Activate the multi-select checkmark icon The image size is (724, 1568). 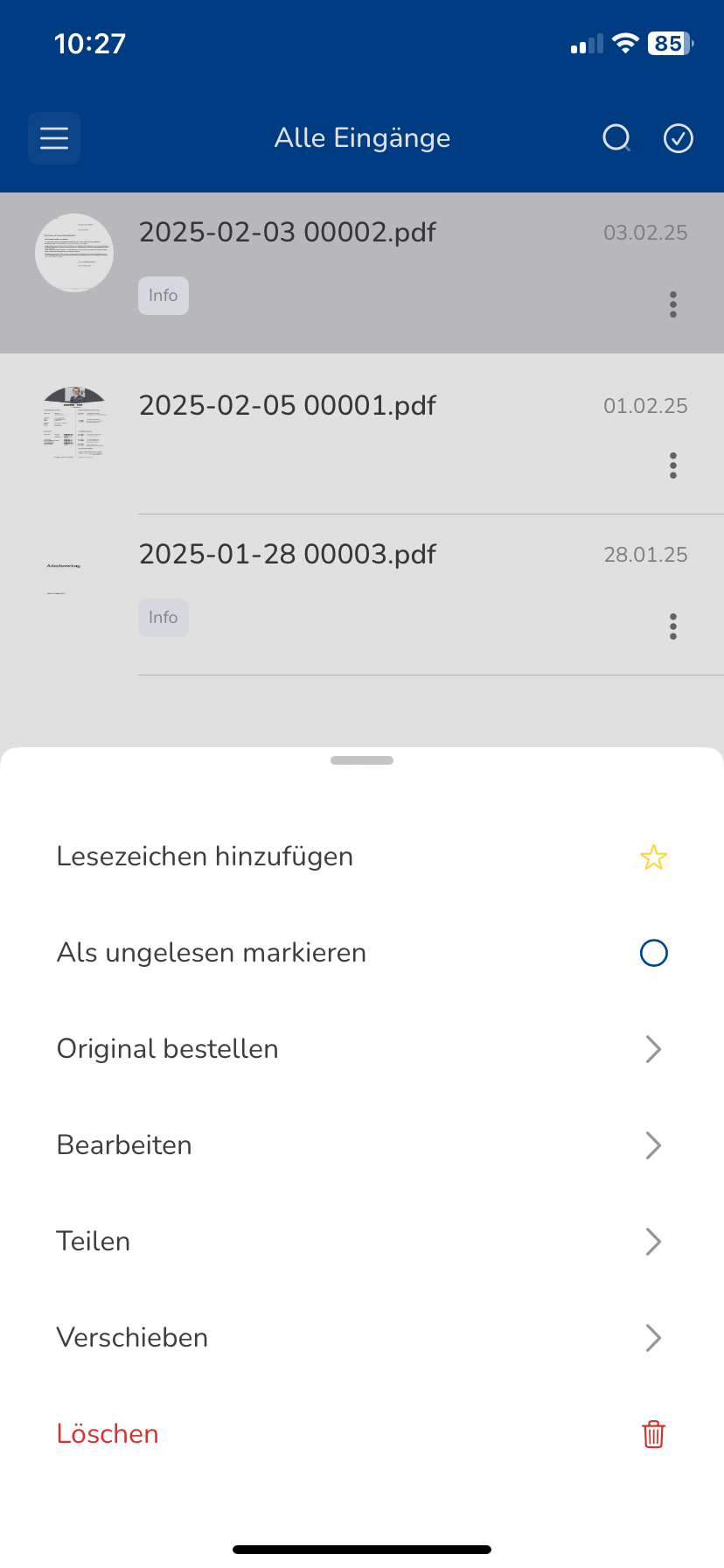(x=679, y=137)
